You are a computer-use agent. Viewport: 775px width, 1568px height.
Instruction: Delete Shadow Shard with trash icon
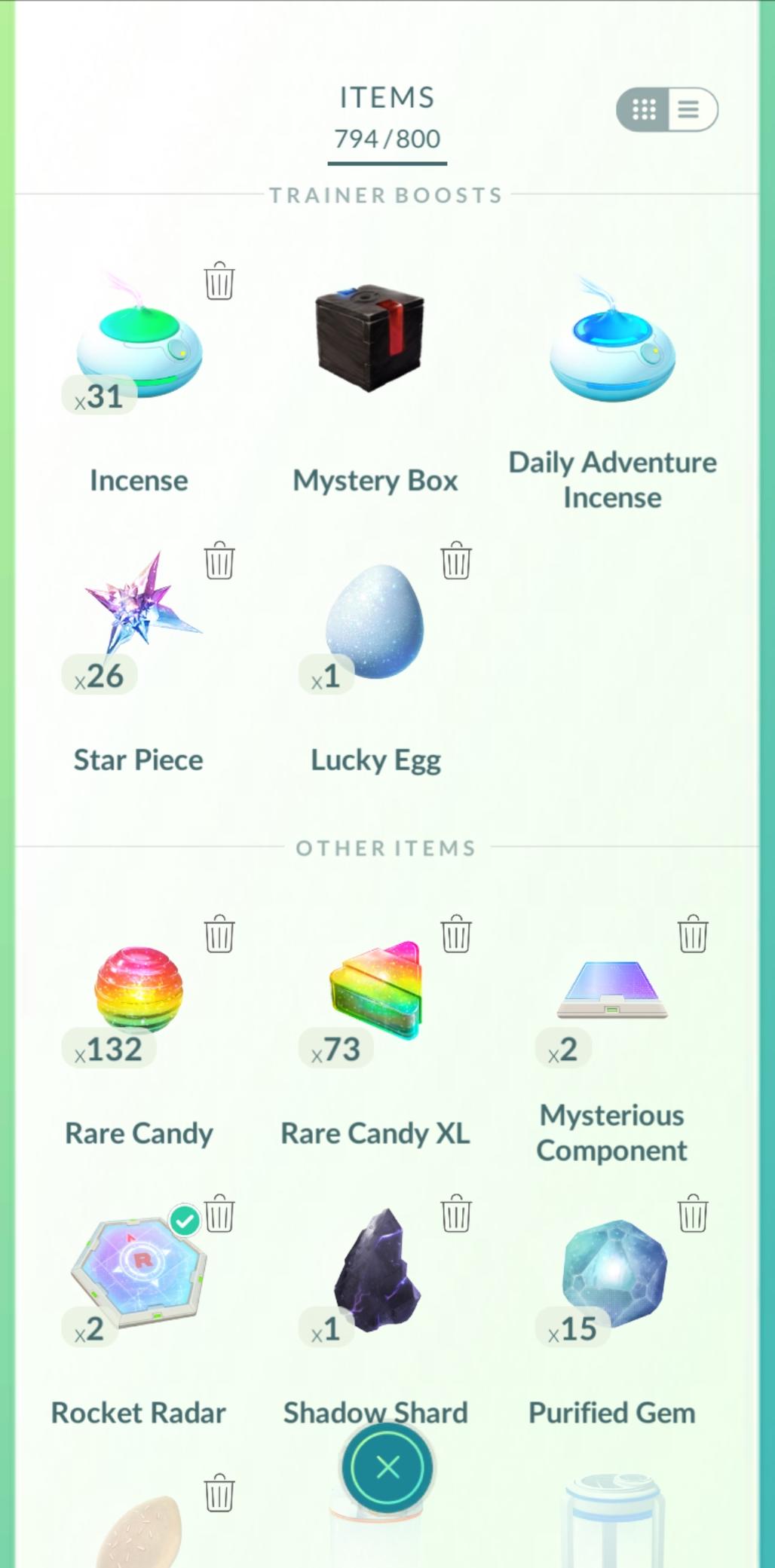[x=456, y=1215]
